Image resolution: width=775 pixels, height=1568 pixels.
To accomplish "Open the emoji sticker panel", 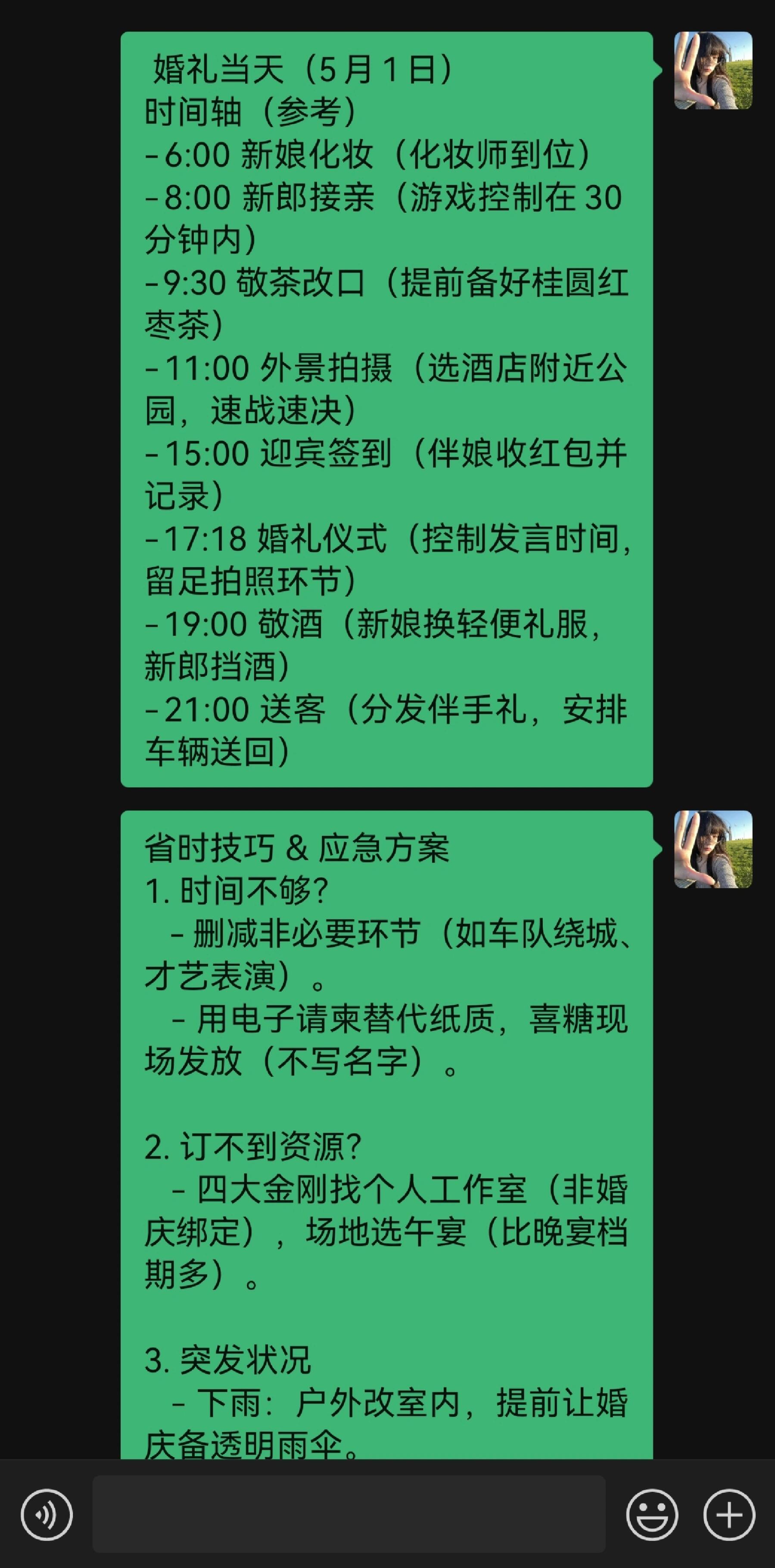I will coord(652,1515).
